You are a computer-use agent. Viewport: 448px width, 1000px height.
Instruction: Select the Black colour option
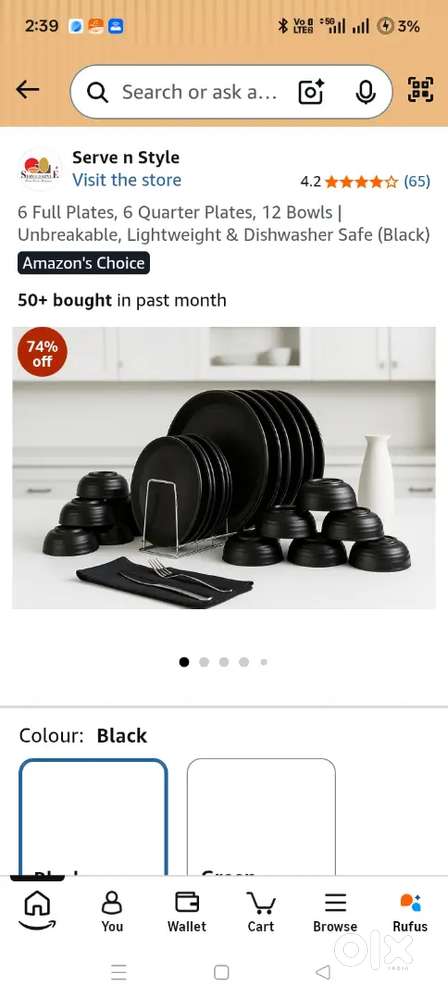click(94, 816)
